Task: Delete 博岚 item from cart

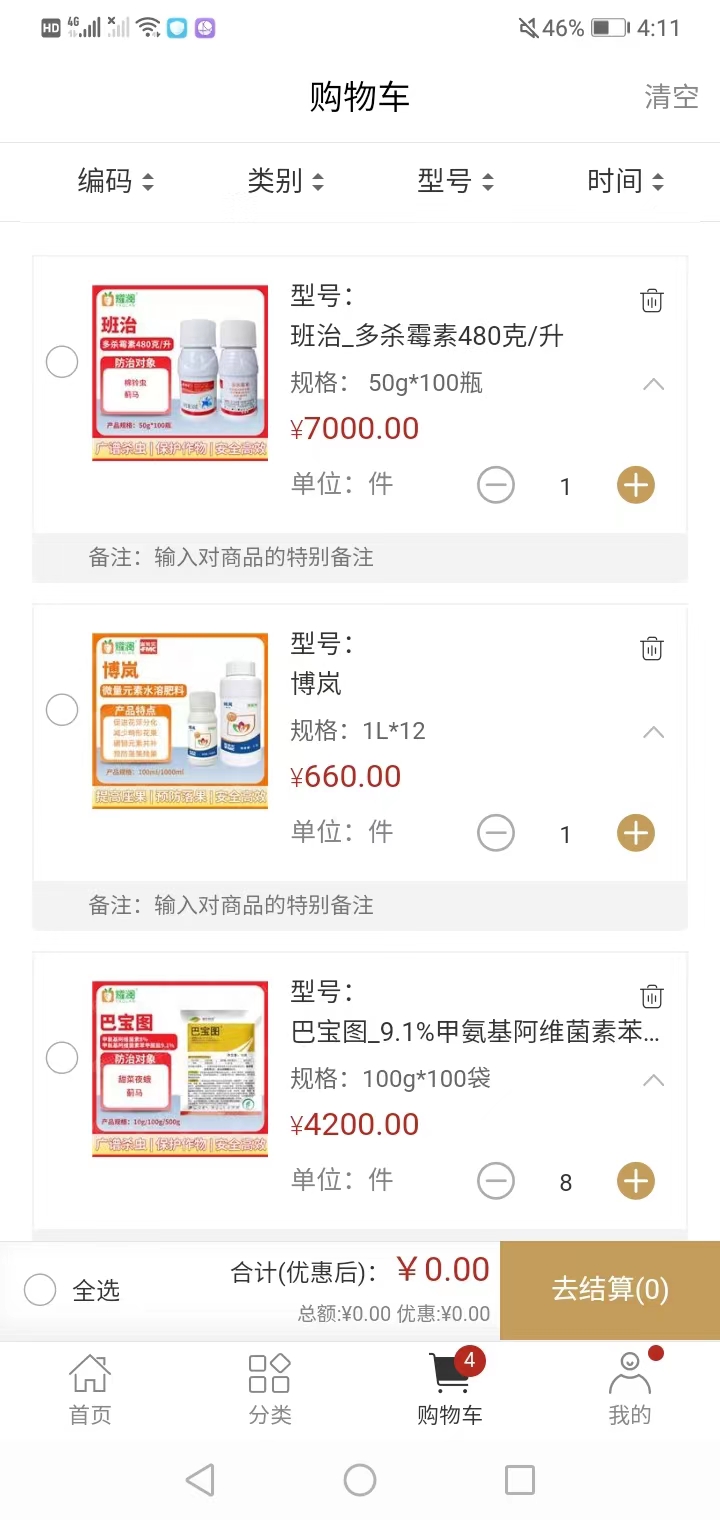Action: tap(652, 648)
